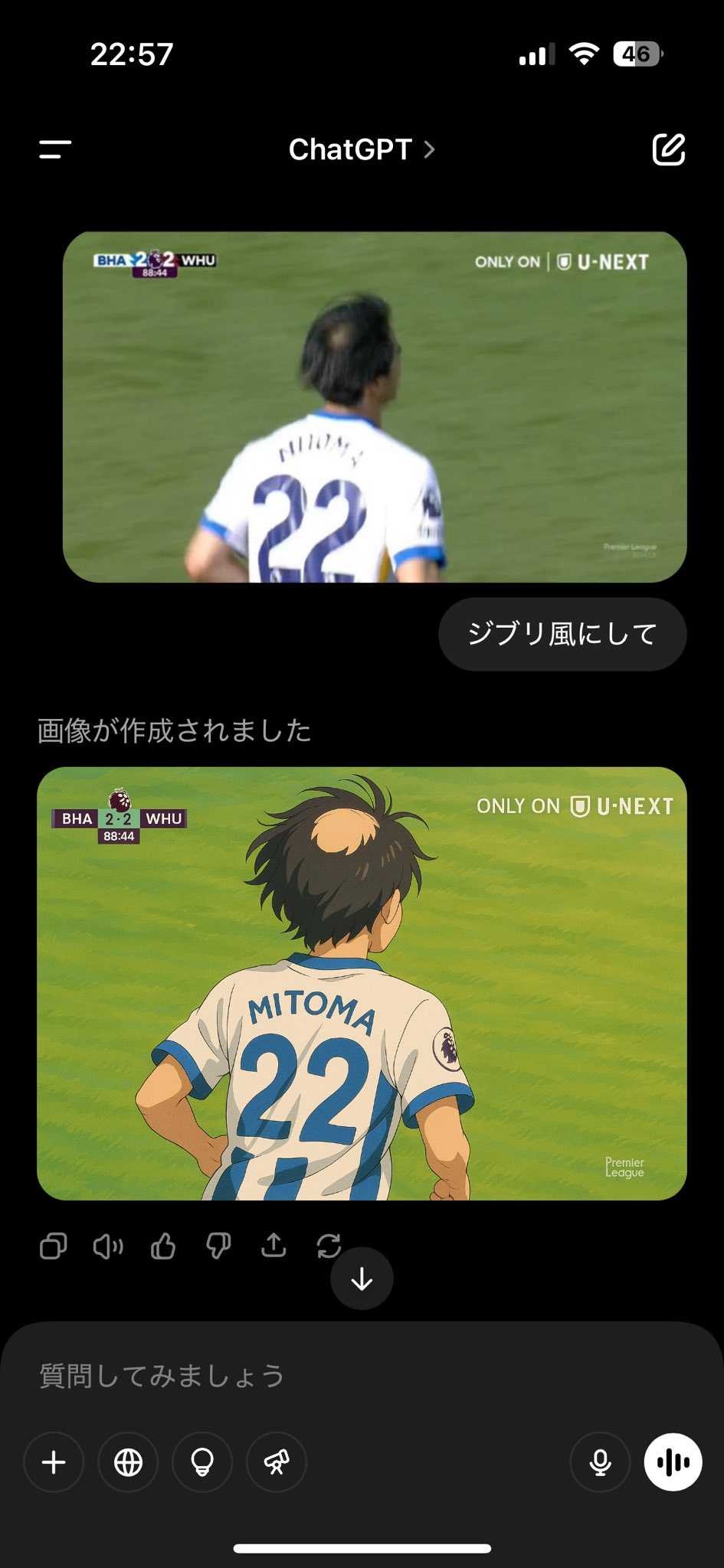Open the sidebar menu
Viewport: 724px width, 1568px height.
[55, 149]
